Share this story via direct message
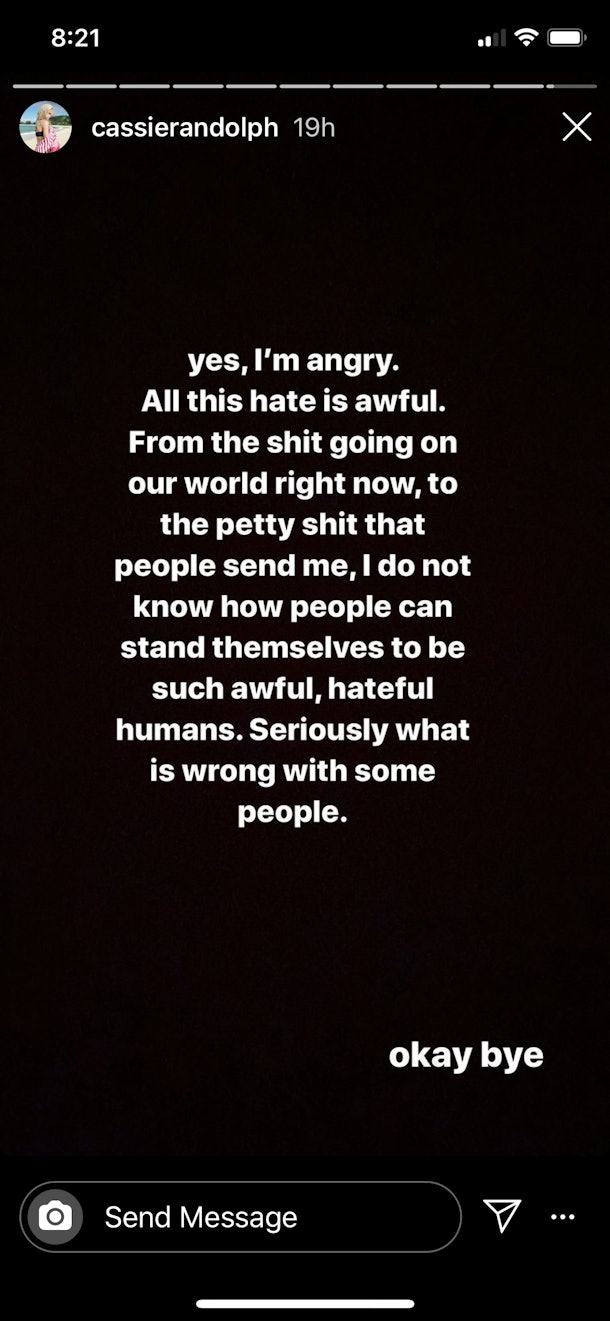The image size is (610, 1321). [x=502, y=1216]
